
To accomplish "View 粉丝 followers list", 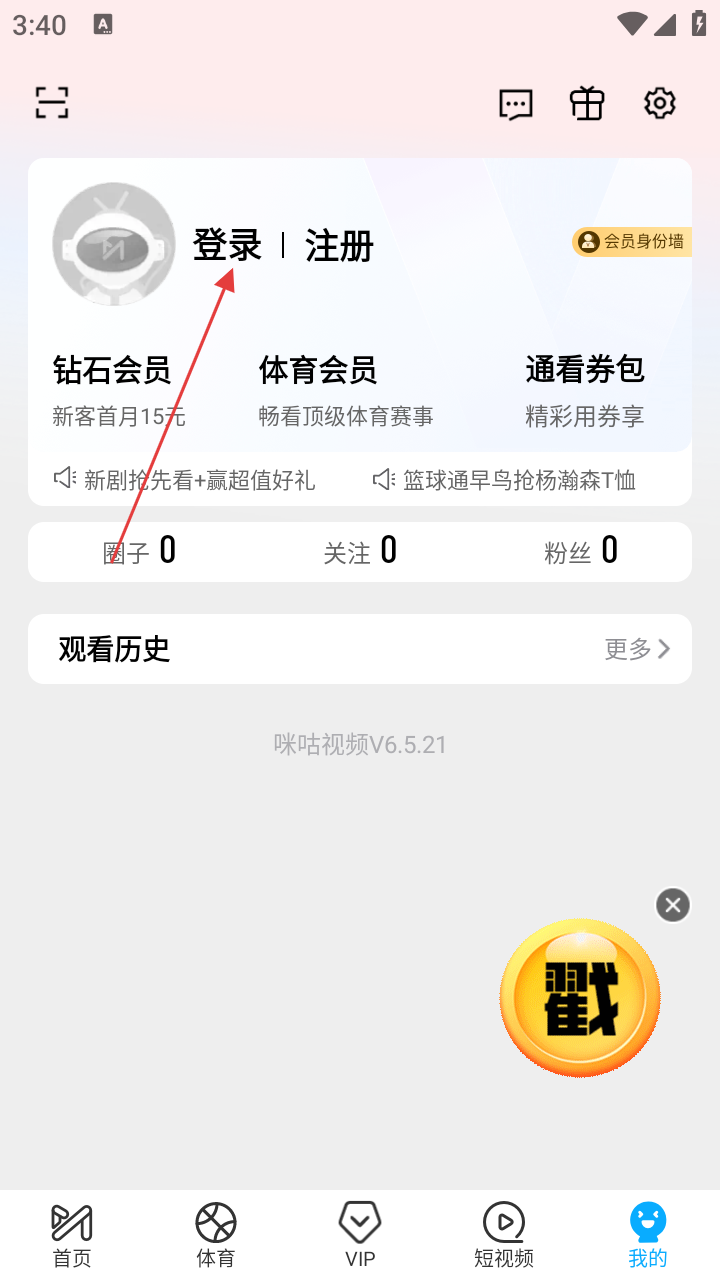I will (581, 551).
